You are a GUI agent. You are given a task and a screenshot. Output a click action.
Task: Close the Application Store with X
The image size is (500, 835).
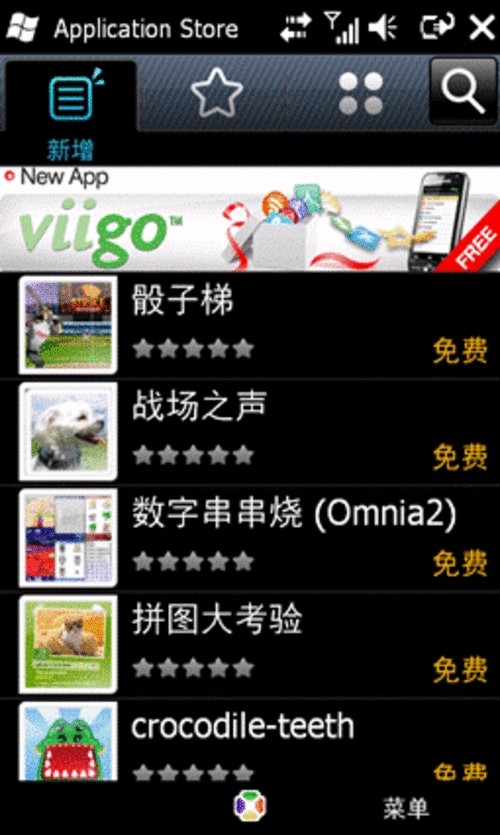pyautogui.click(x=481, y=27)
